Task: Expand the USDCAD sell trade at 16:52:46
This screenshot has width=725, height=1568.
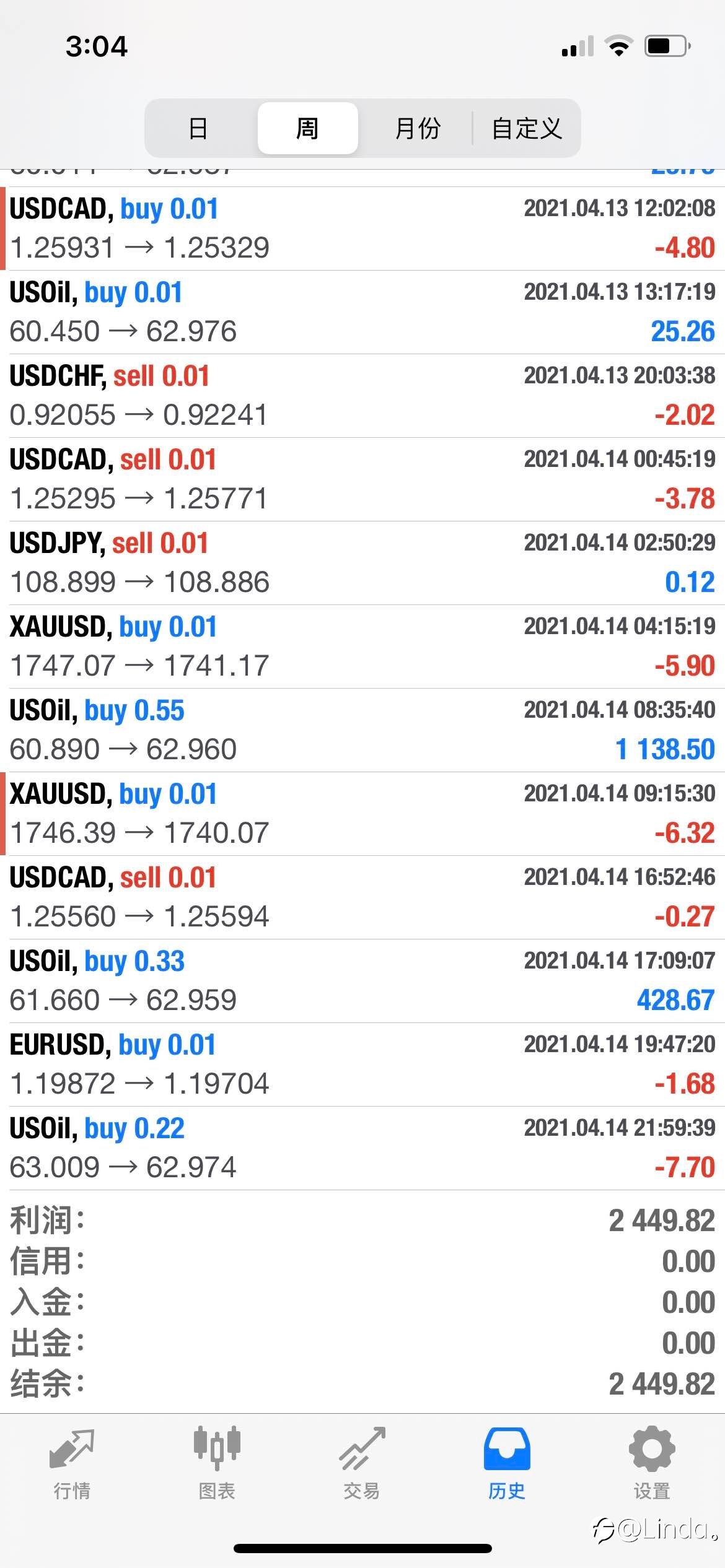Action: click(x=362, y=897)
